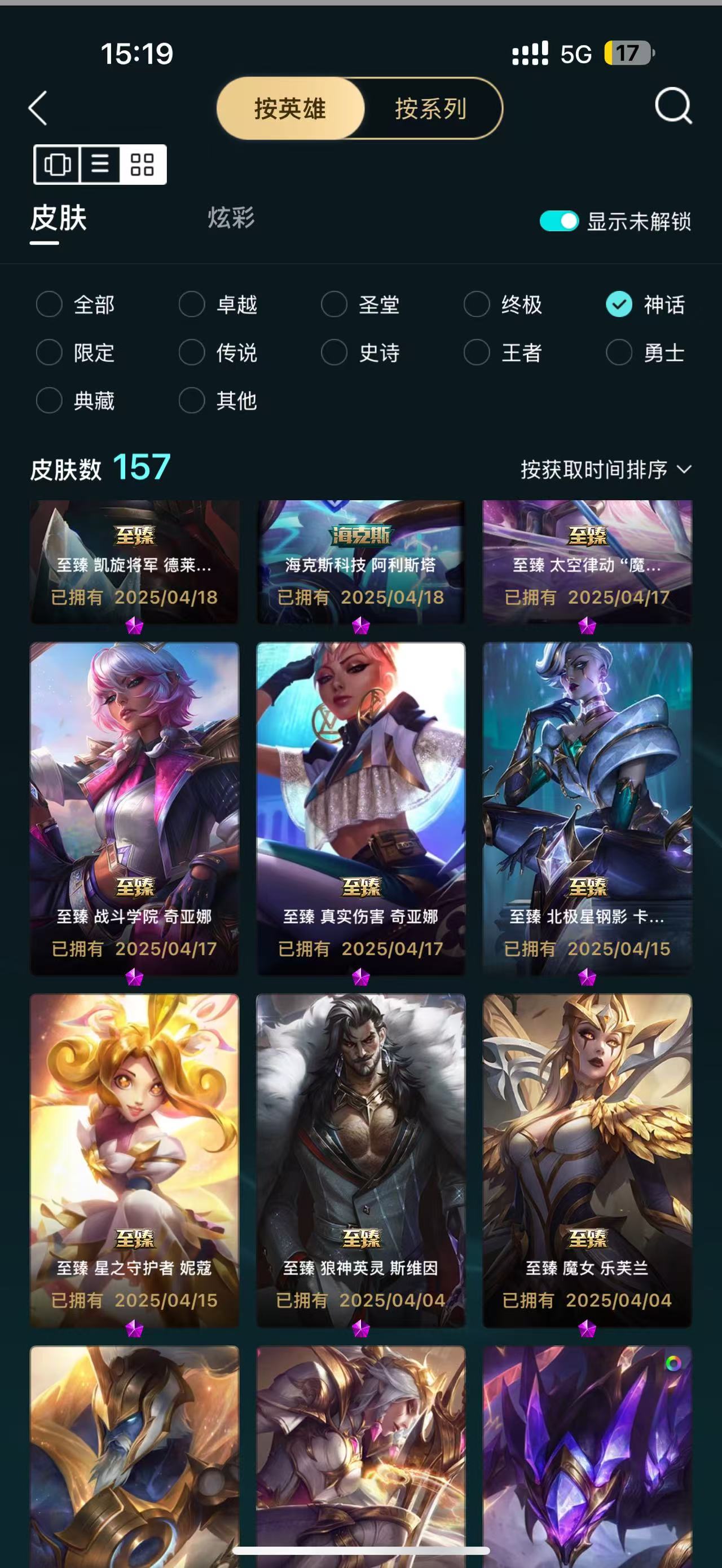This screenshot has height=1568, width=722.
Task: Choose the 史诗 filter
Action: click(360, 352)
